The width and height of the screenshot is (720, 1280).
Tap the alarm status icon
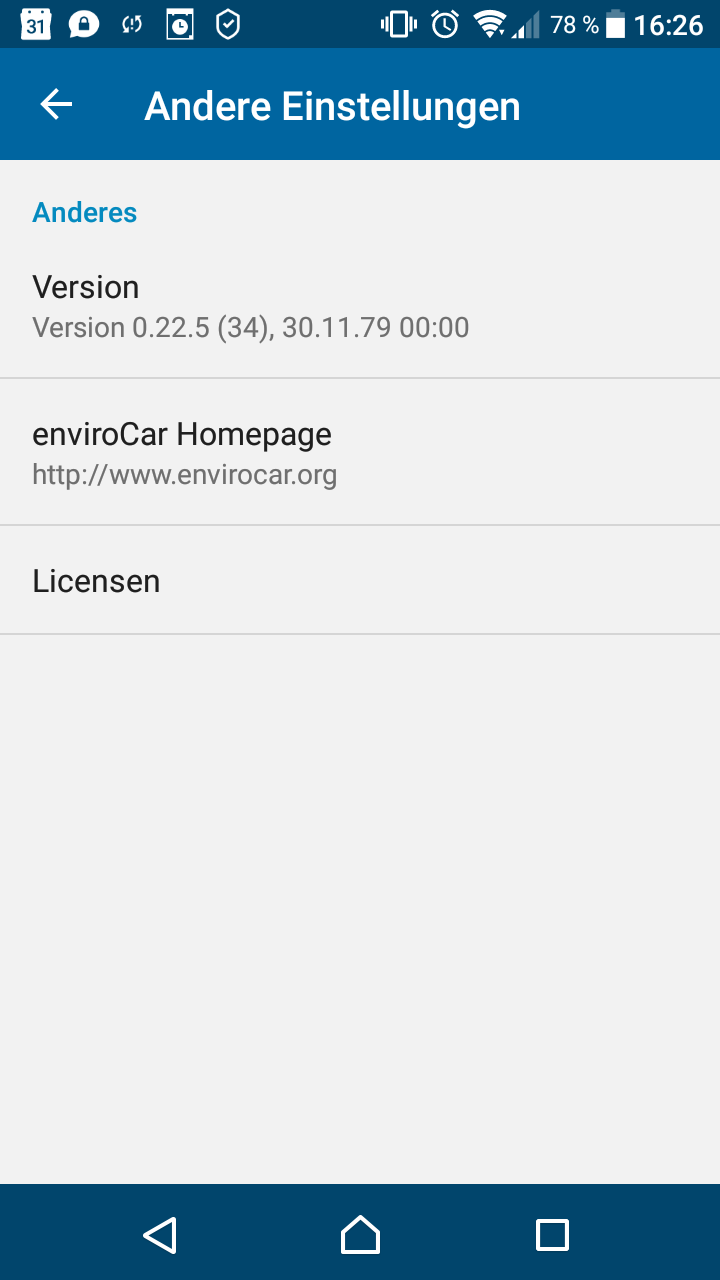pyautogui.click(x=444, y=23)
